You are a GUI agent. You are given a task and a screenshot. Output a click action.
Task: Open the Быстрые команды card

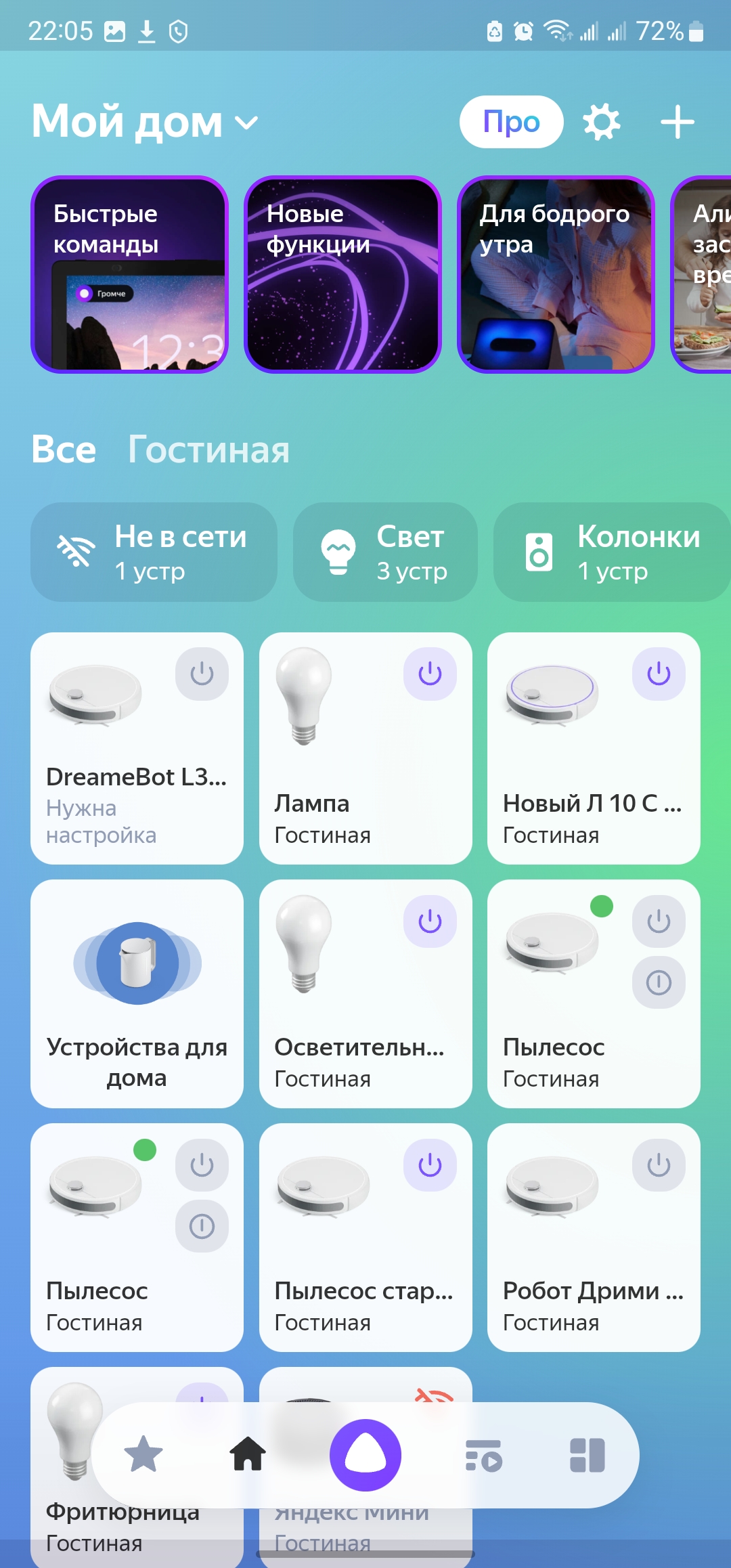[129, 274]
